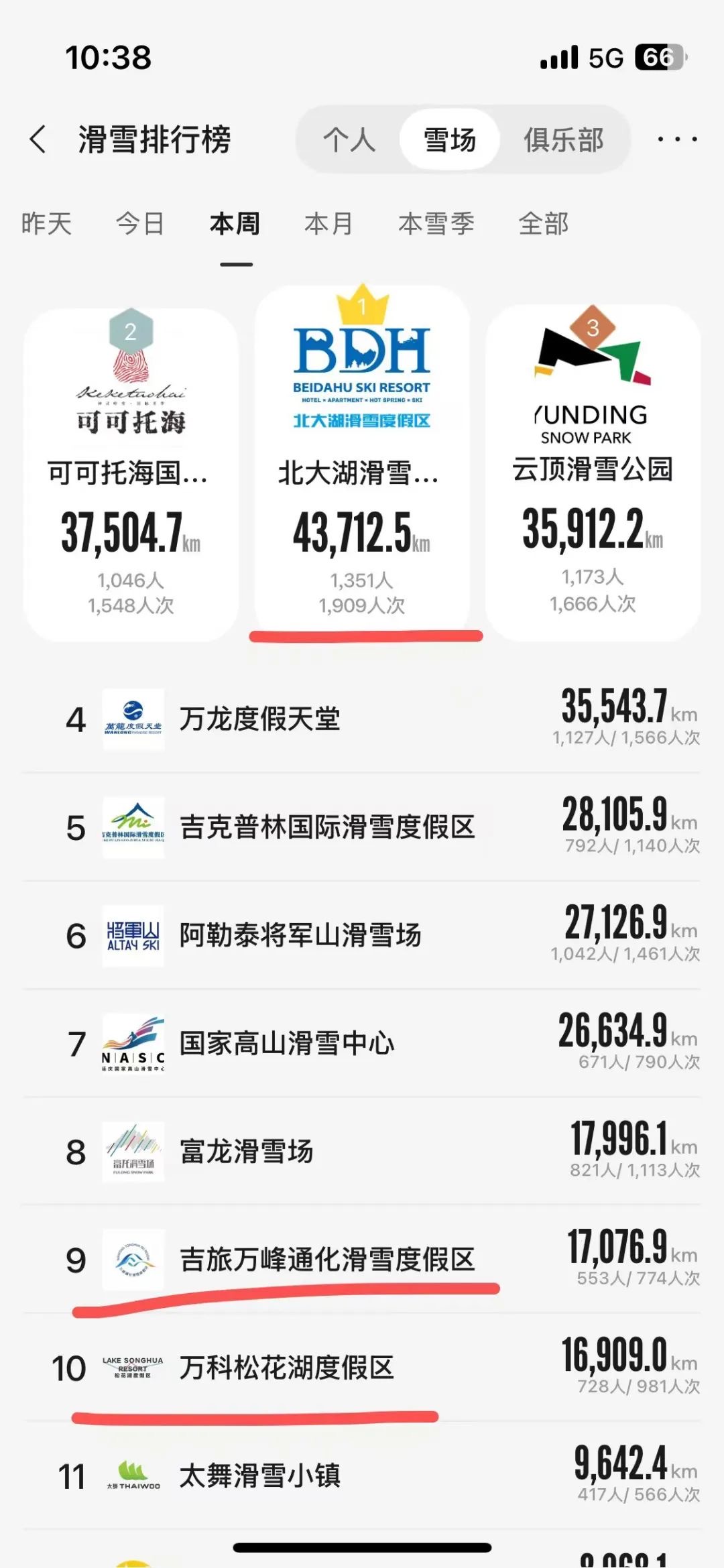This screenshot has height=1568, width=724.
Task: Open 吉旅万峰通化滑雪度假区 row
Action: click(x=362, y=1260)
